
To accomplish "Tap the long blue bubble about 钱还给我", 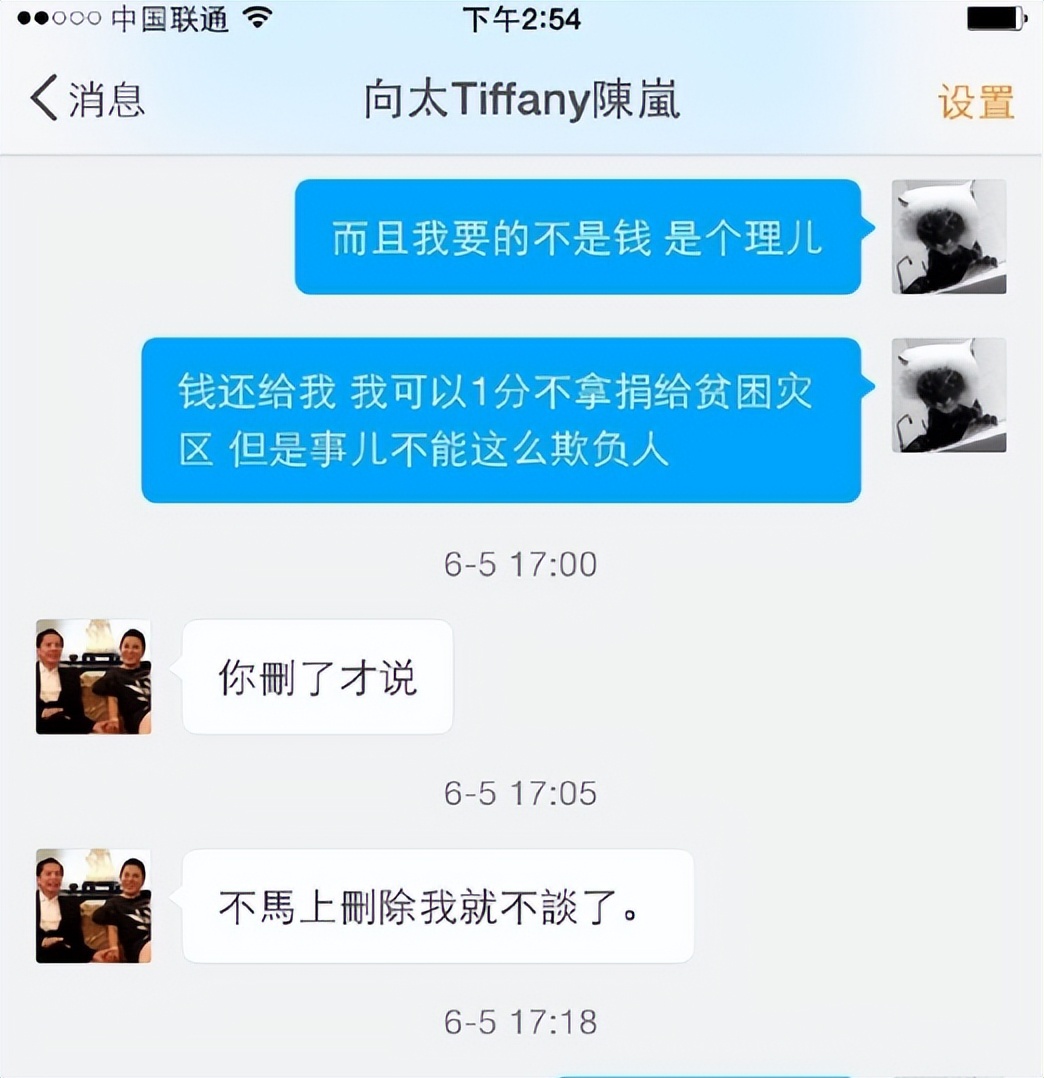I will tap(500, 418).
